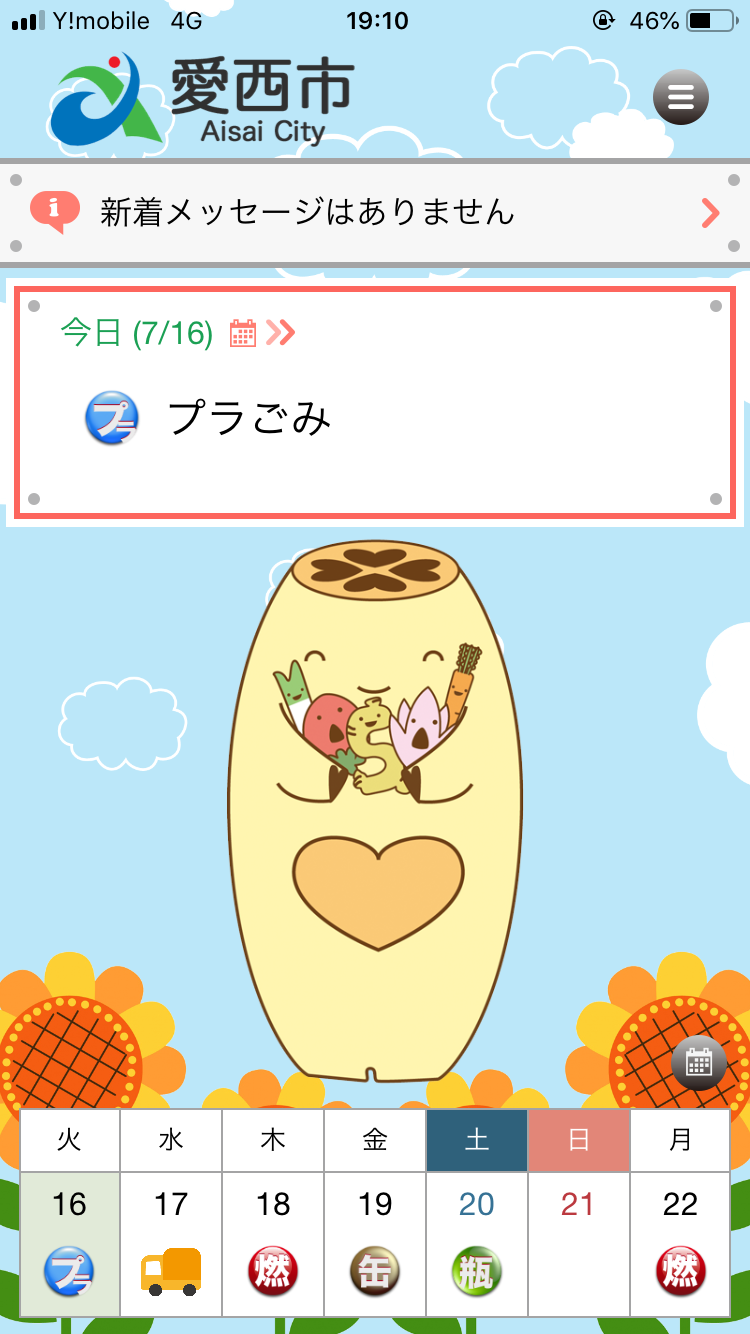Select day 16 in the weekly calendar

tap(69, 1243)
